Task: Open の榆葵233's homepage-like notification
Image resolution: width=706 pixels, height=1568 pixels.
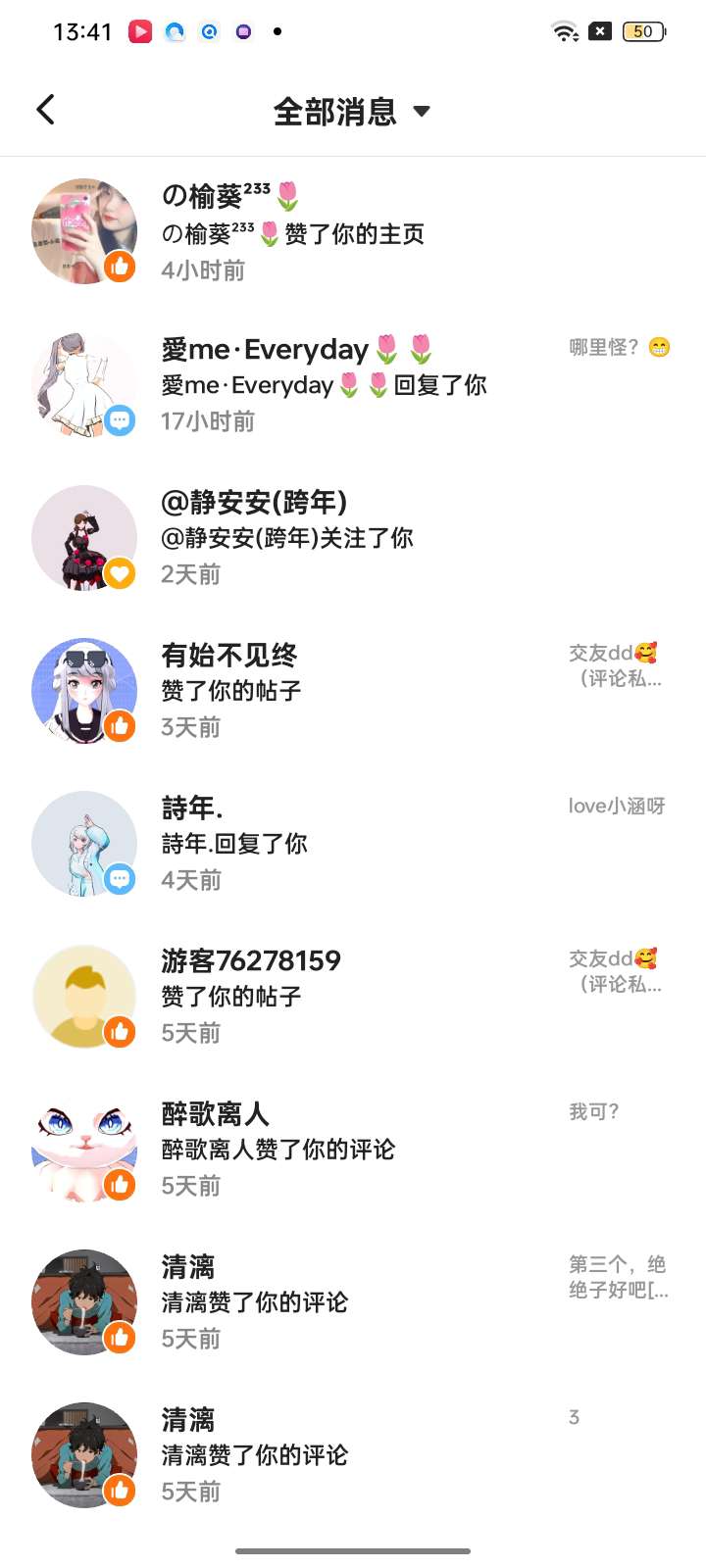Action: (x=292, y=232)
